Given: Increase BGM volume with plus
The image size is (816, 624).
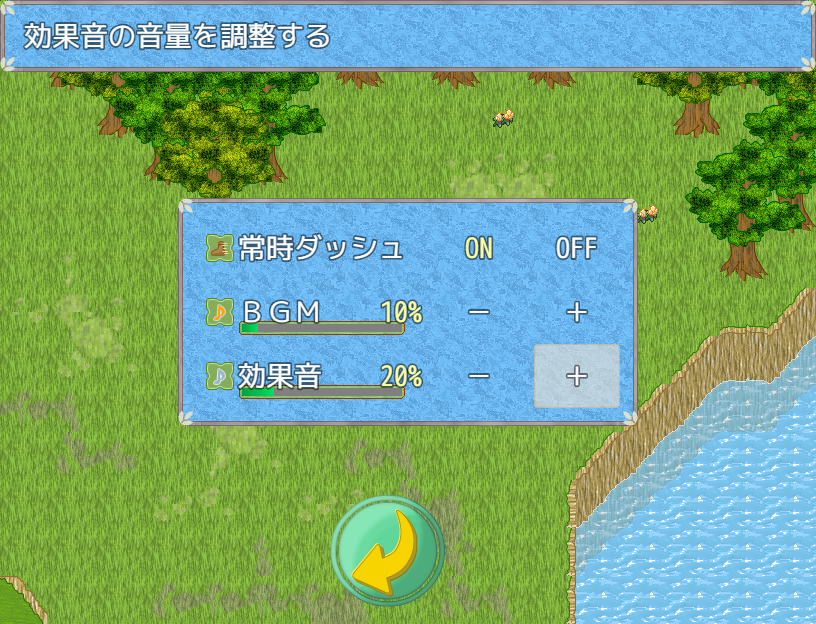Looking at the screenshot, I should point(576,312).
